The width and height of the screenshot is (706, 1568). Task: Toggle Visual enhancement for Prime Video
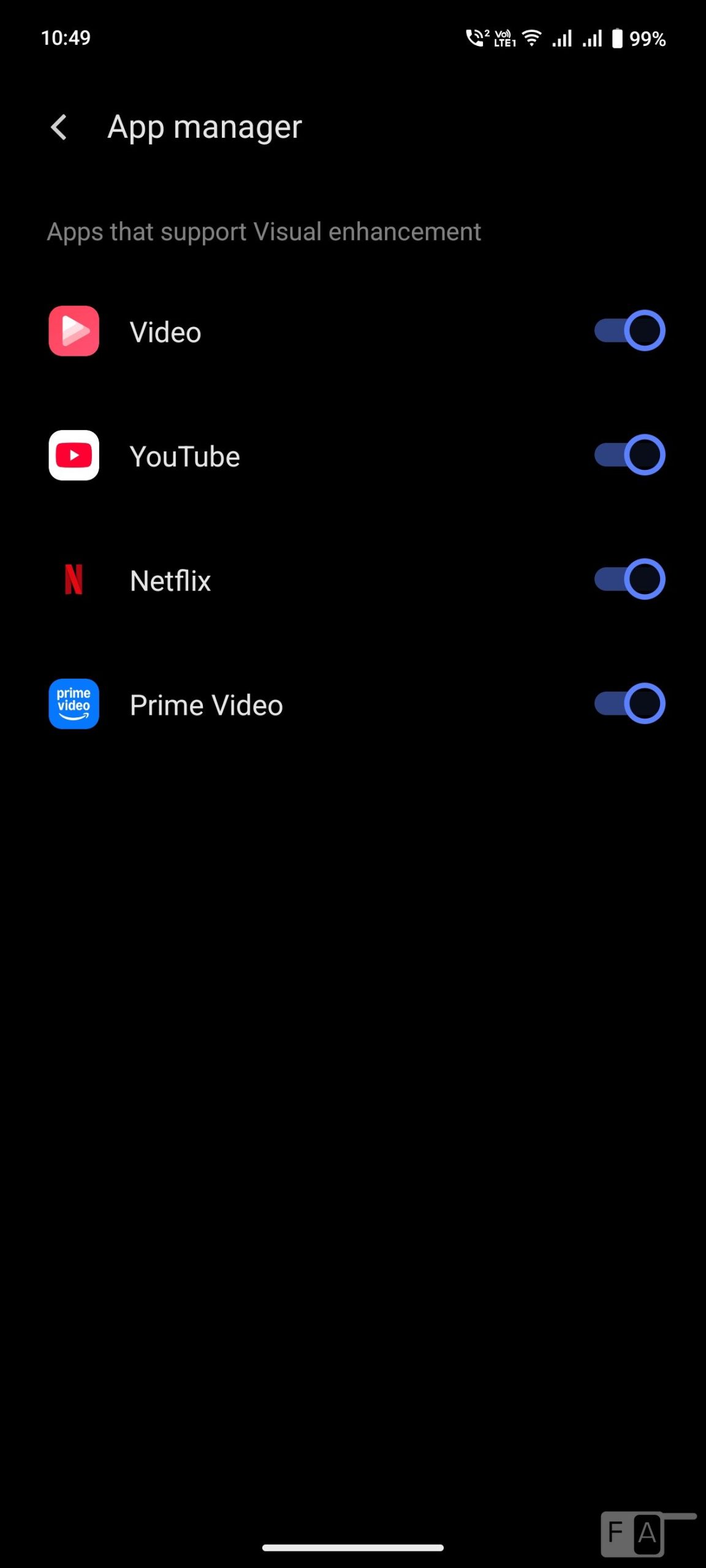point(629,704)
